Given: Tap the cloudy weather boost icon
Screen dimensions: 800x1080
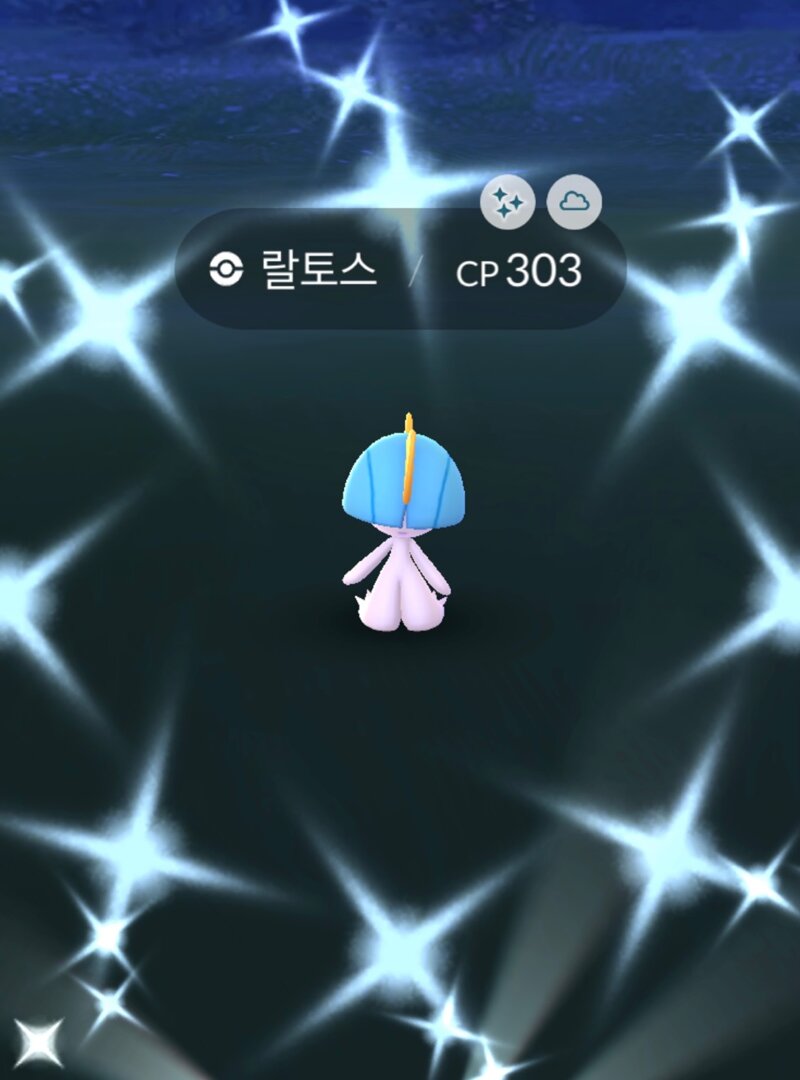Looking at the screenshot, I should point(574,204).
